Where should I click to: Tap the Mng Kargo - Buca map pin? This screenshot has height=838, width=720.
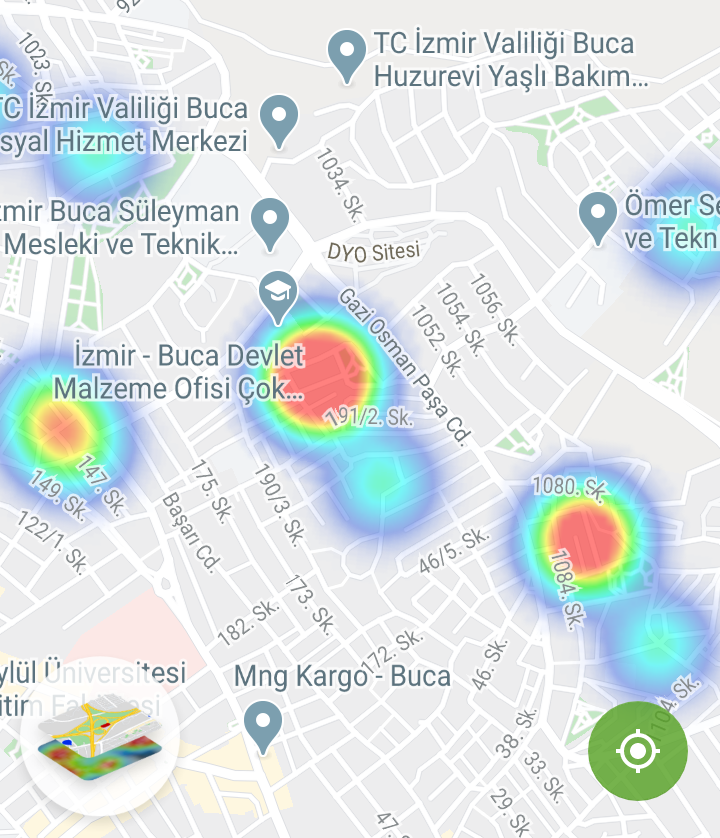[x=263, y=724]
